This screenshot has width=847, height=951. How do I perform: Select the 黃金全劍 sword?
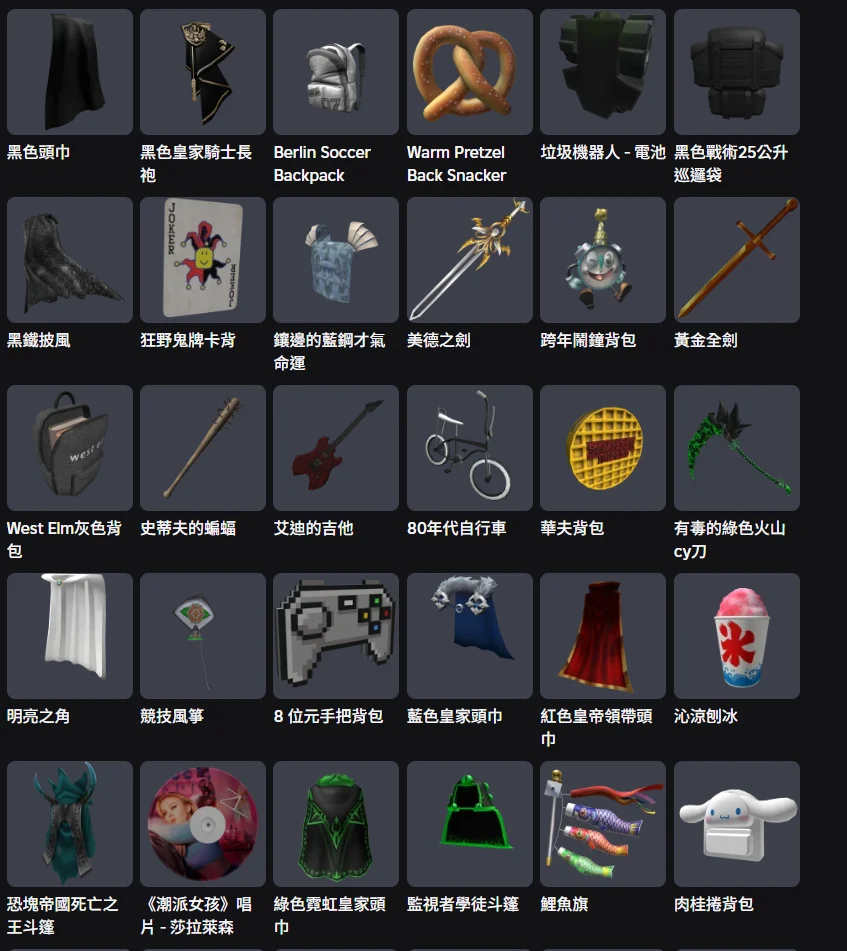(x=736, y=260)
